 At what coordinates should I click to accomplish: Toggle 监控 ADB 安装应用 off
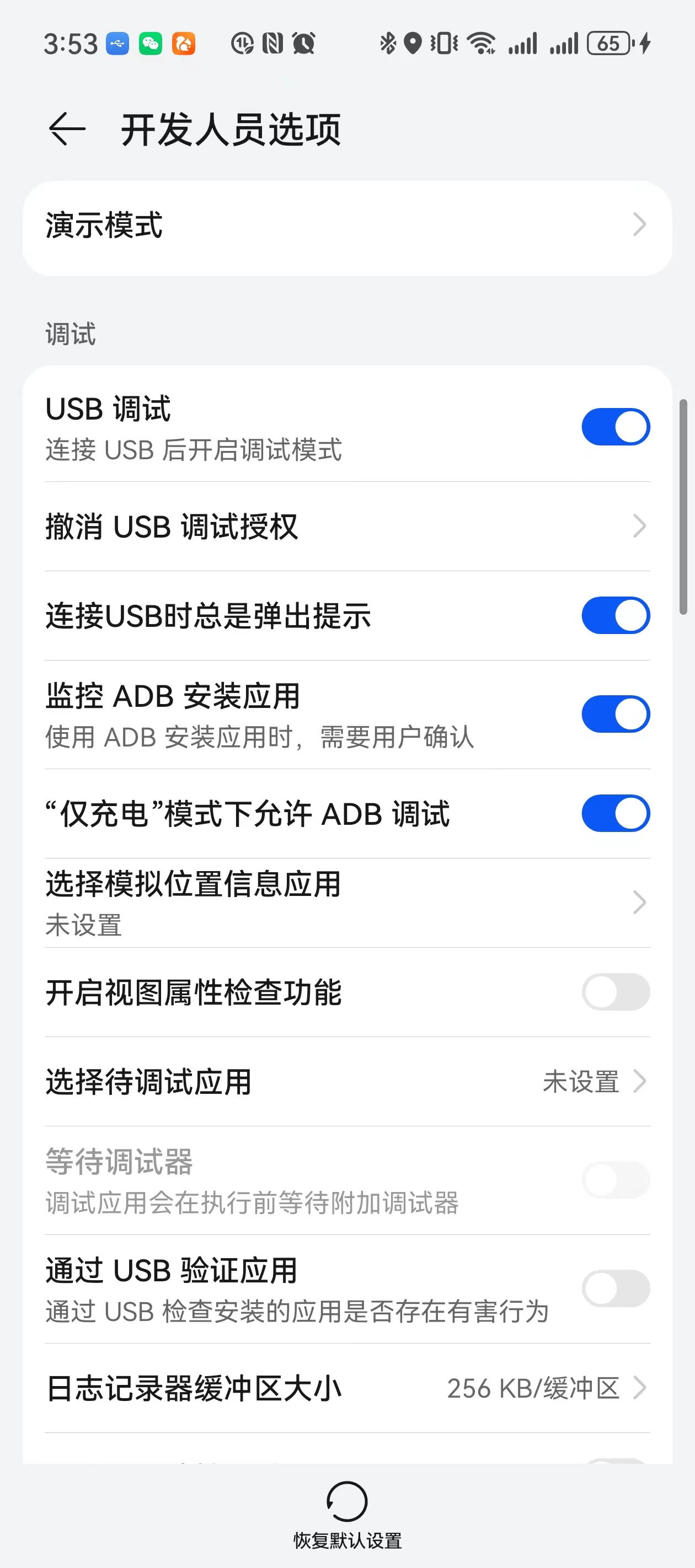(x=615, y=714)
